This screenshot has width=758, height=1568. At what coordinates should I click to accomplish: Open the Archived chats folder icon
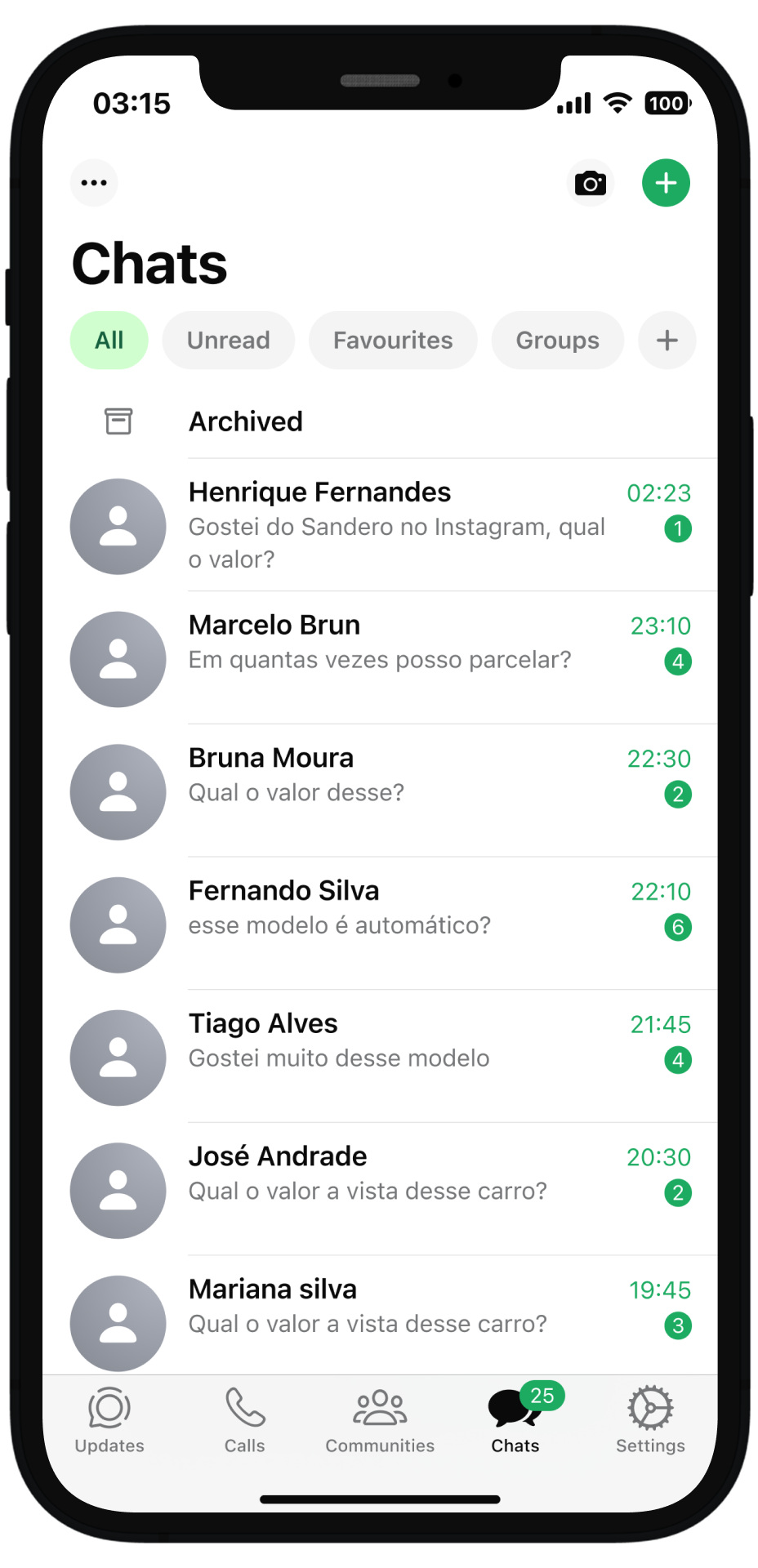pos(118,421)
